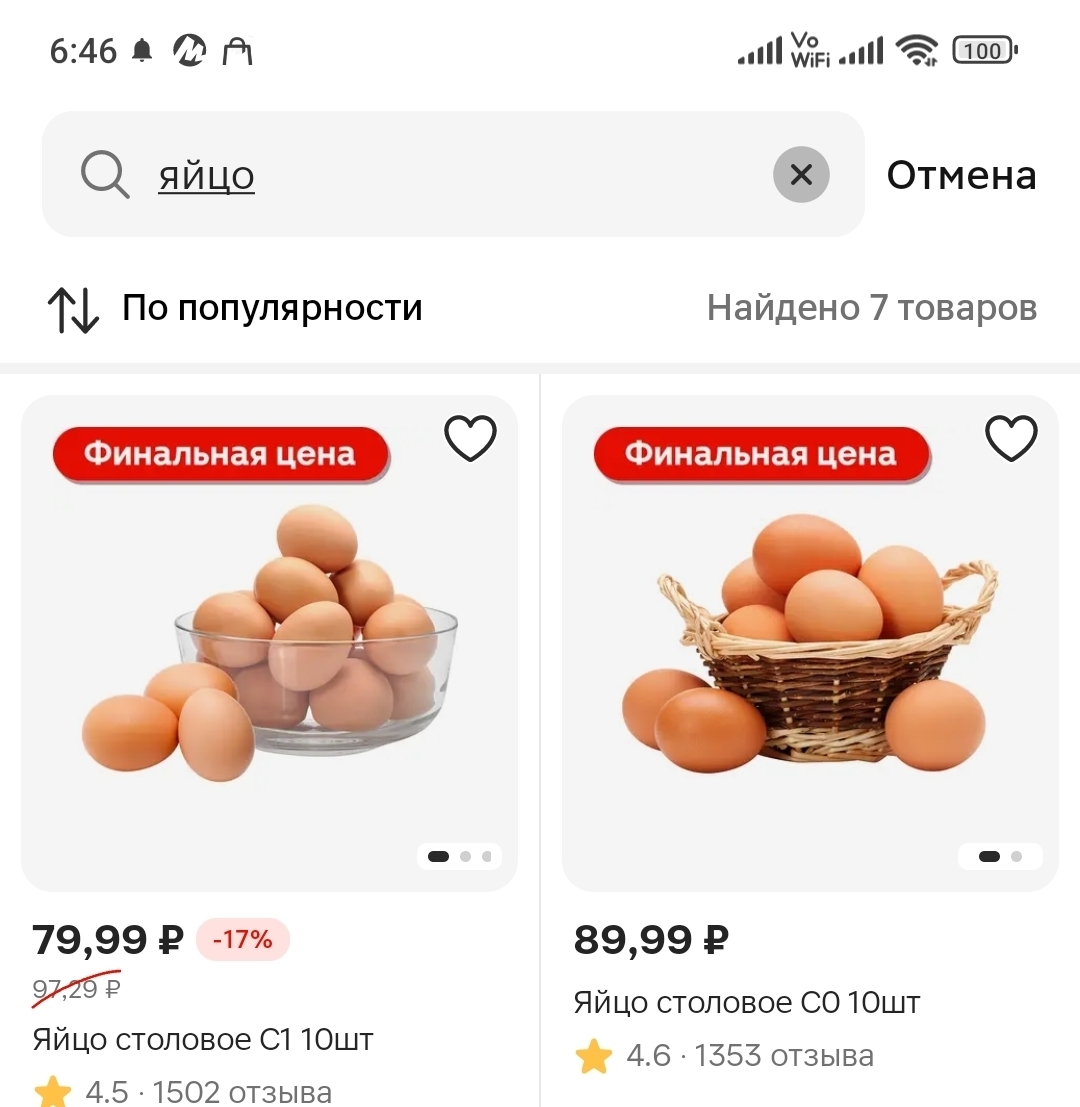The image size is (1080, 1107).
Task: Add Яйцо столовое С0 to favorites
Action: (1011, 438)
